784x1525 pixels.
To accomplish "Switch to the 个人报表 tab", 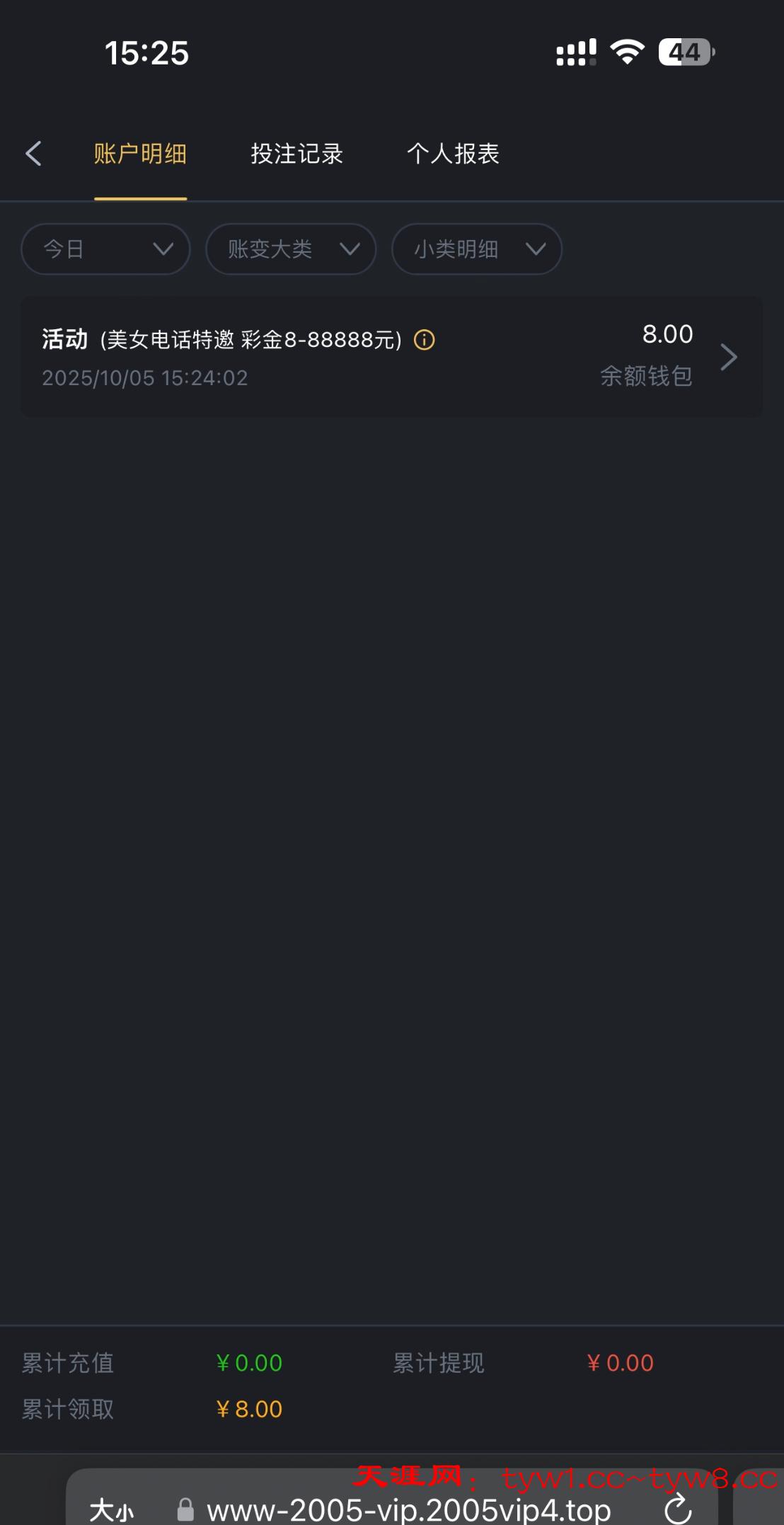I will point(453,154).
